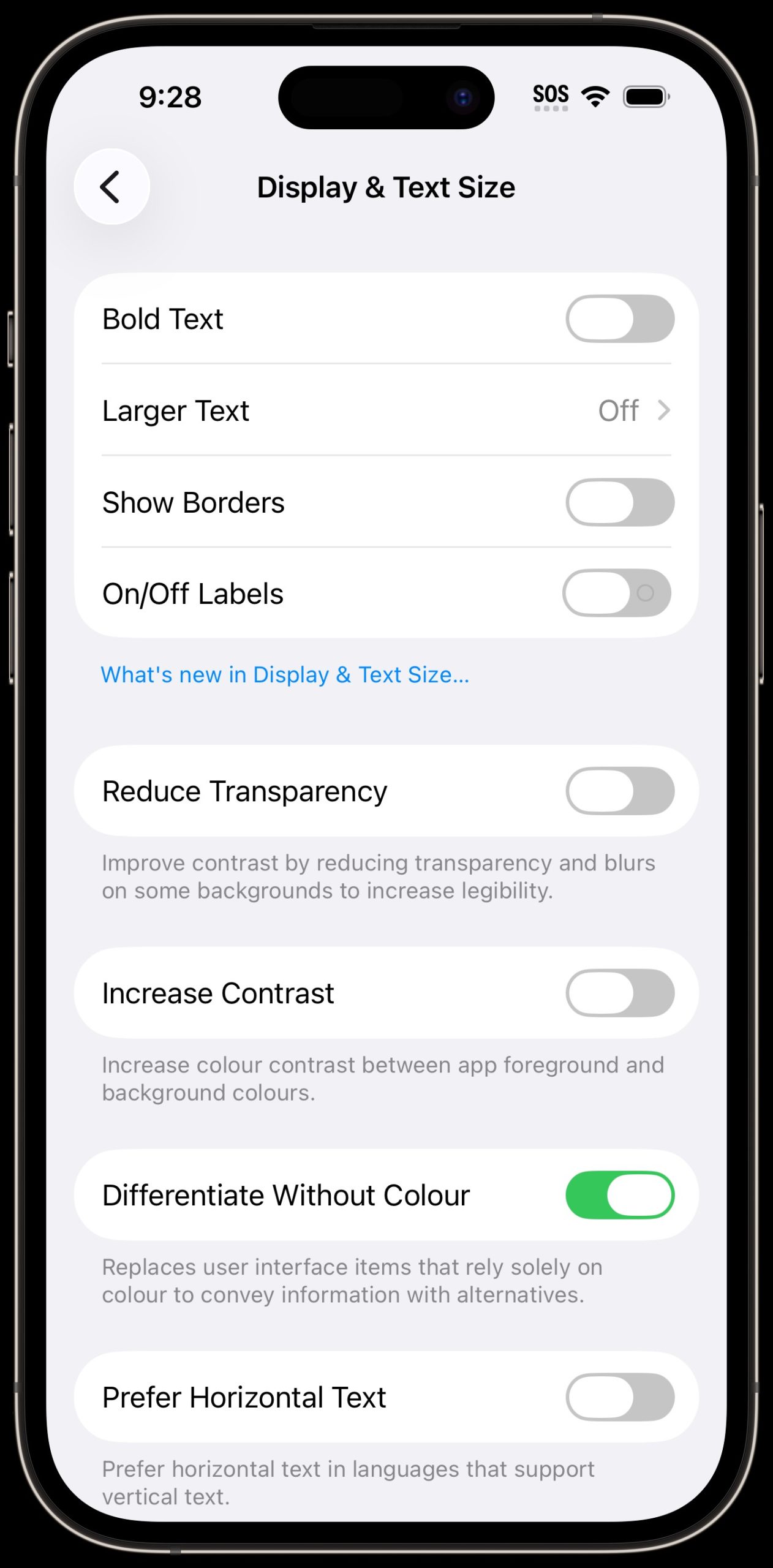This screenshot has height=1568, width=773.
Task: Switch on Reduce Transparency
Action: click(x=619, y=791)
